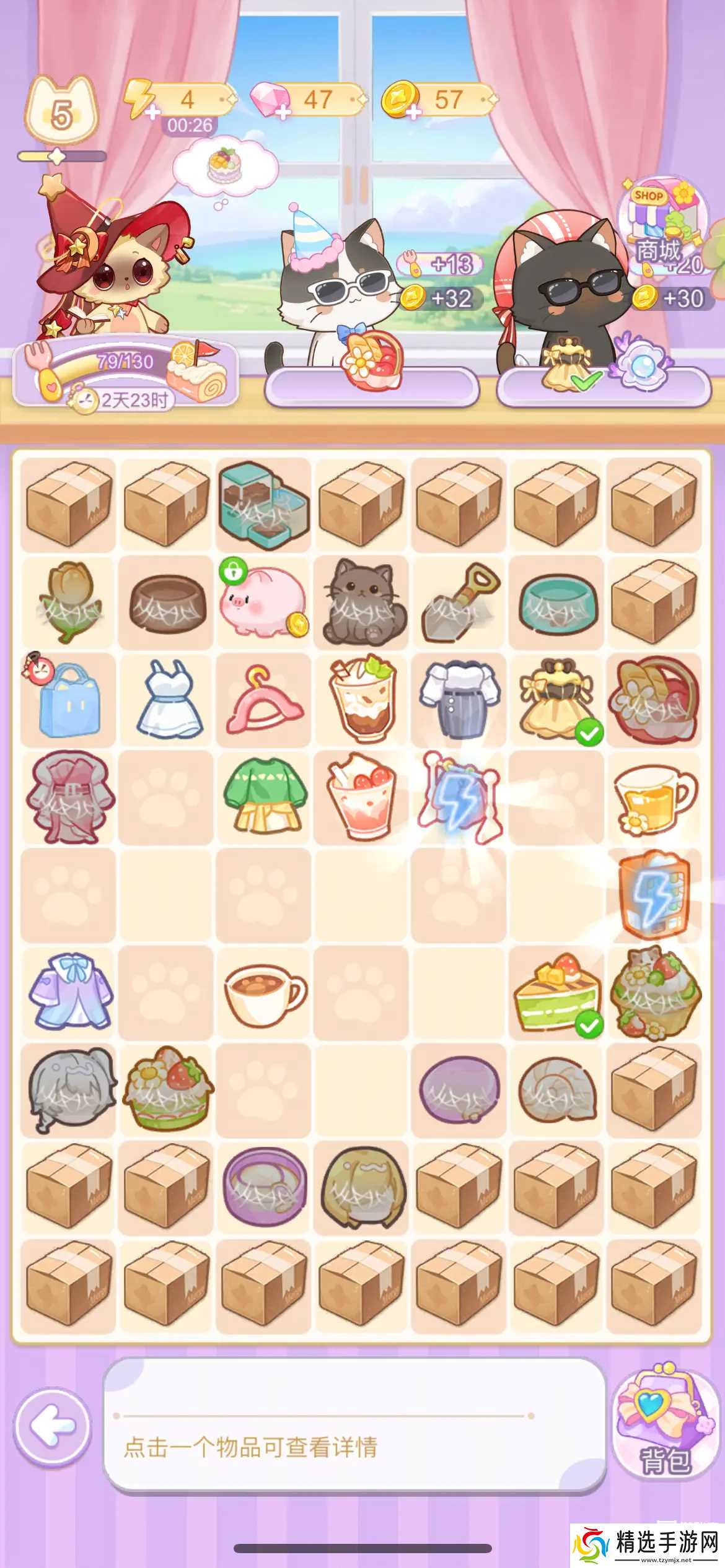Select the green layered cake slice
The height and width of the screenshot is (1568, 725).
(556, 992)
